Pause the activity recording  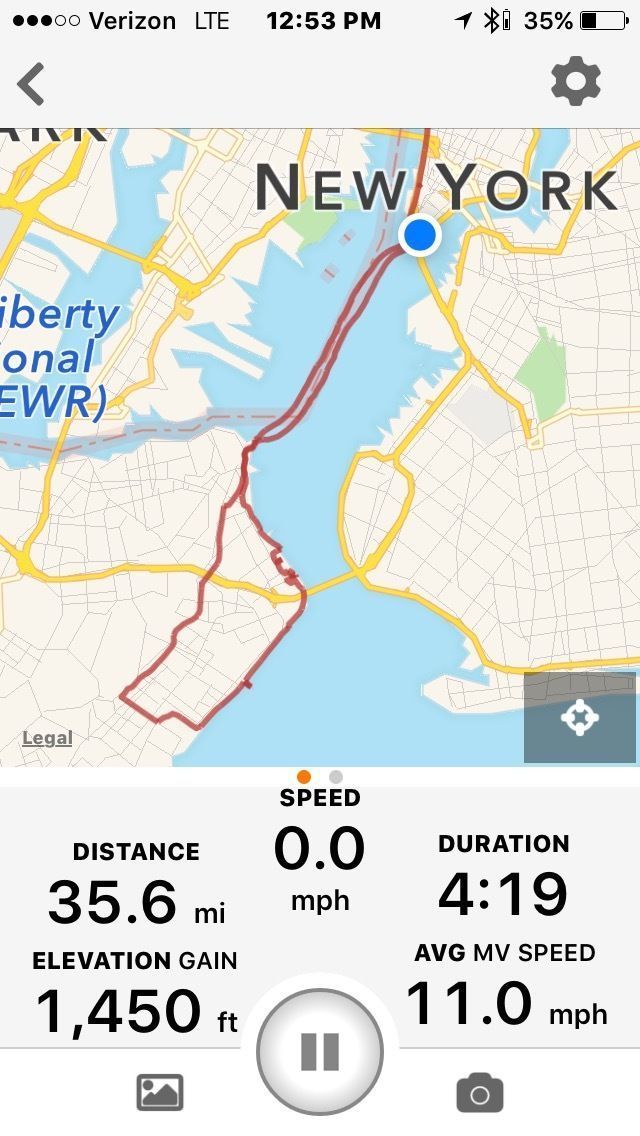tap(320, 1051)
